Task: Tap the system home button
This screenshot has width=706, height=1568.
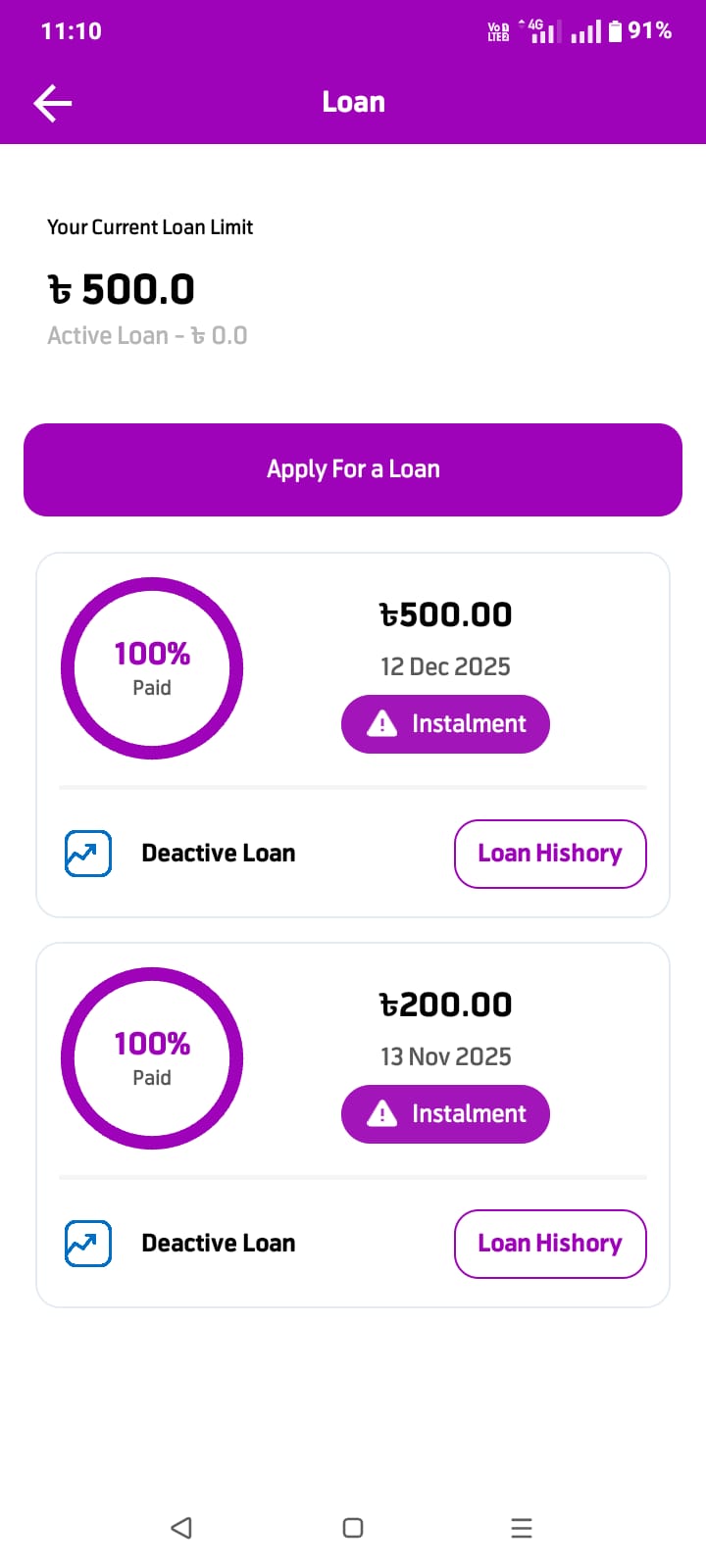Action: 353,1528
